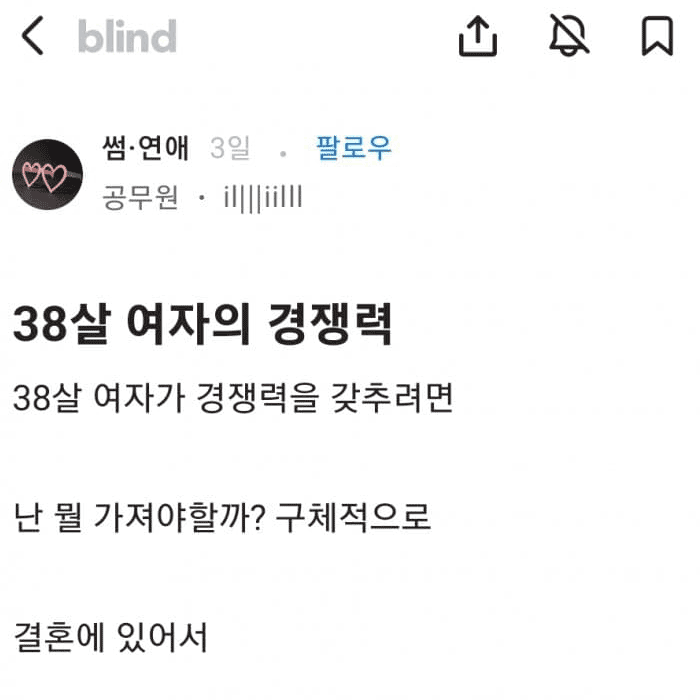Screen dimensions: 700x700
Task: Bookmark this post
Action: pos(656,37)
